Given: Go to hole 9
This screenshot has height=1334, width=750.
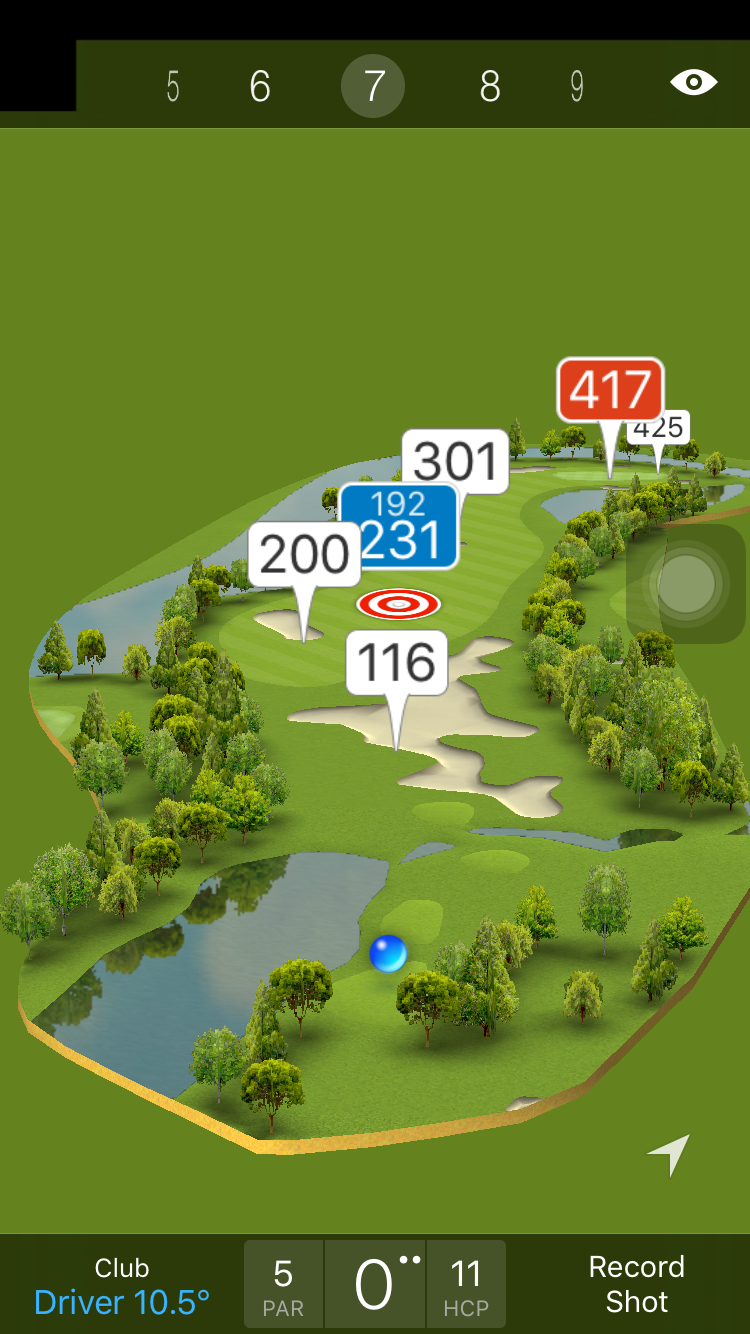Looking at the screenshot, I should pos(577,87).
